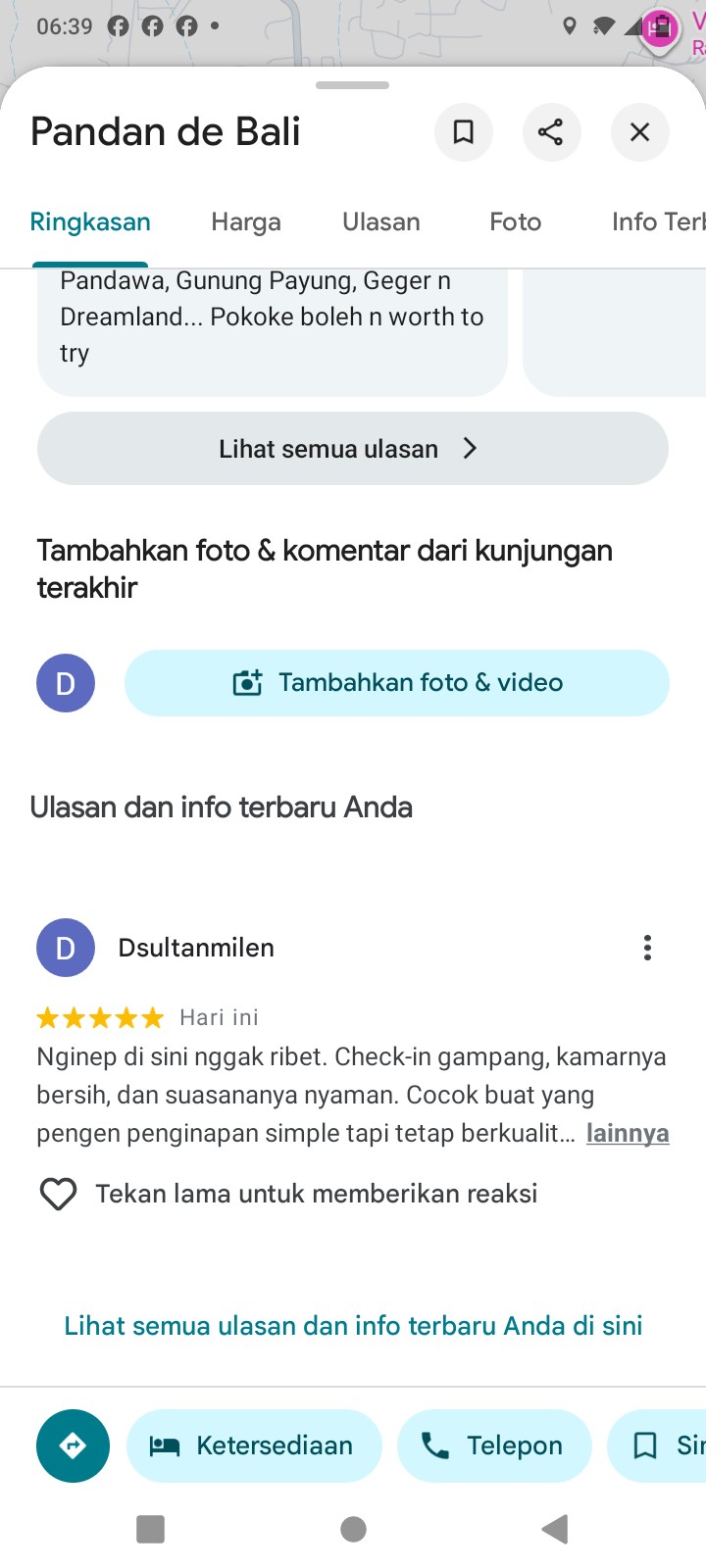Tap Tambahkan foto & video
706x1568 pixels.
pyautogui.click(x=397, y=683)
